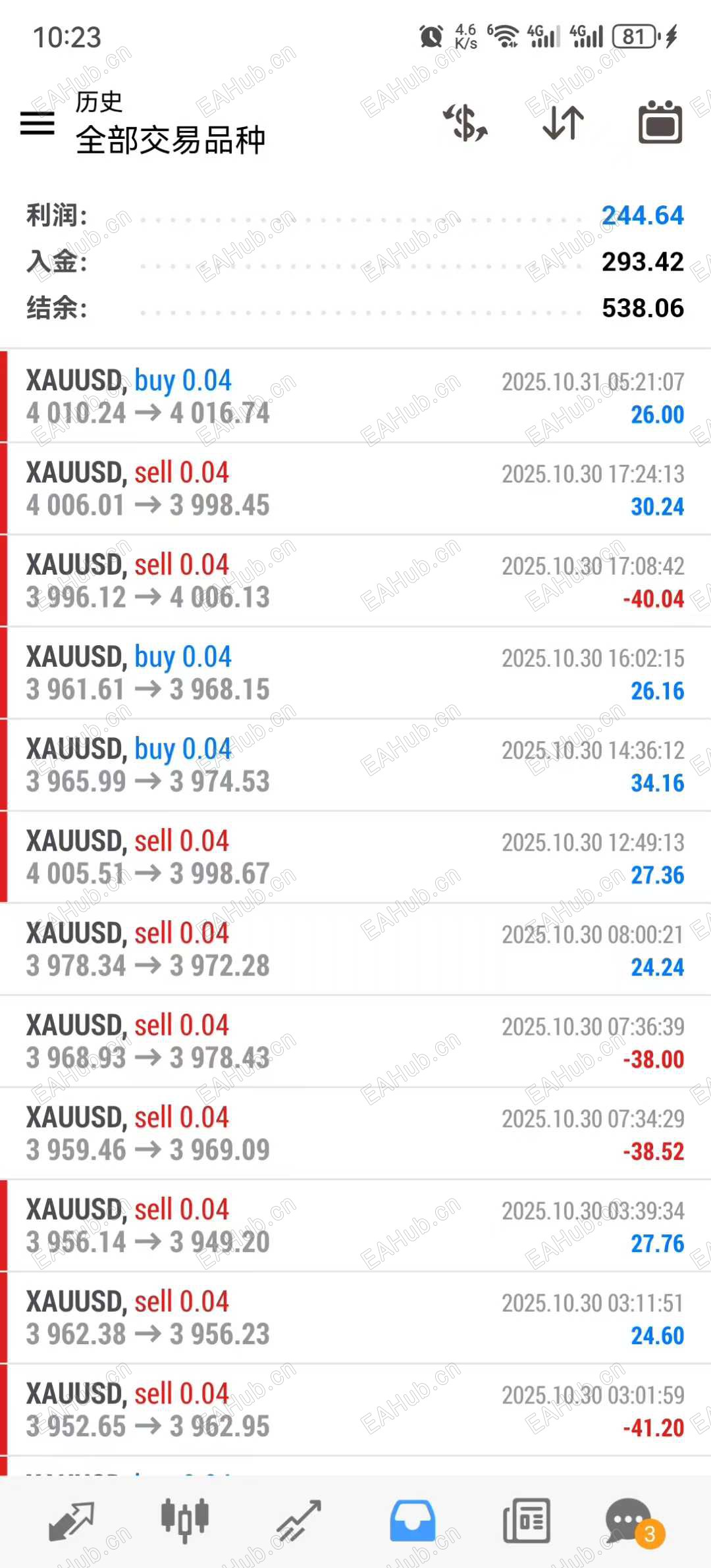Open the calendar date range picker
Image resolution: width=711 pixels, height=1568 pixels.
[660, 123]
